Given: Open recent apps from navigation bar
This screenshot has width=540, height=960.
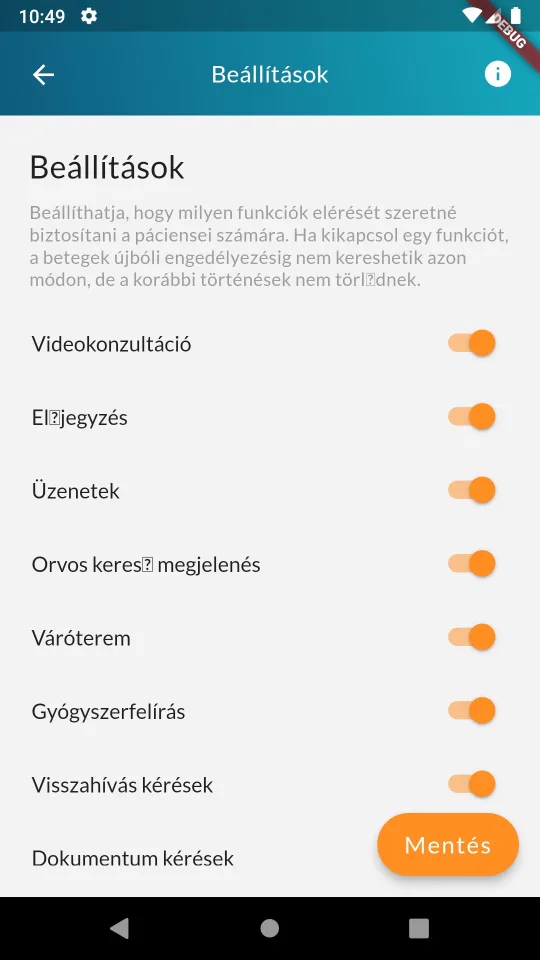Looking at the screenshot, I should 419,928.
